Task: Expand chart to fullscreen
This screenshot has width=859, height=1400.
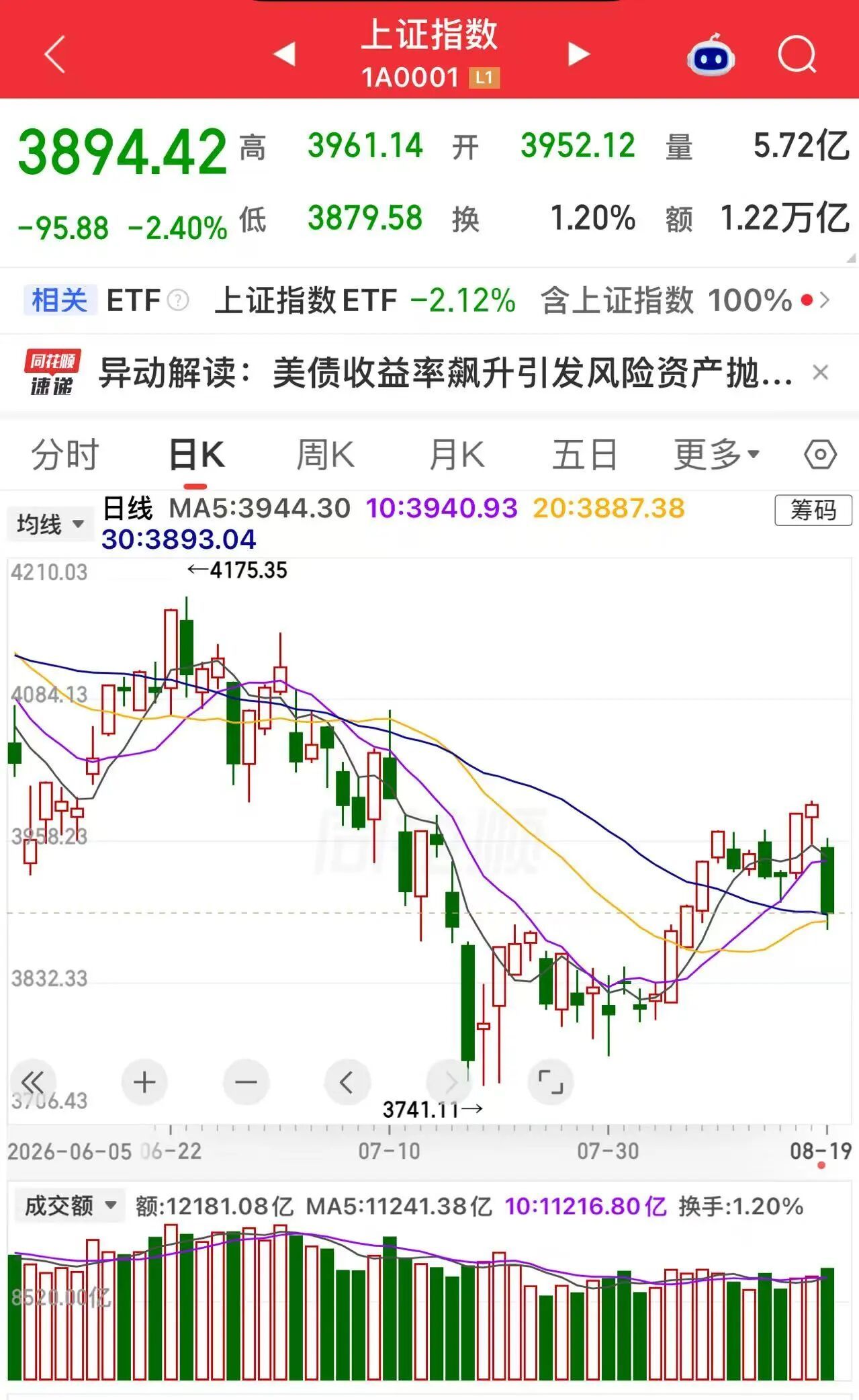Action: tap(551, 1082)
